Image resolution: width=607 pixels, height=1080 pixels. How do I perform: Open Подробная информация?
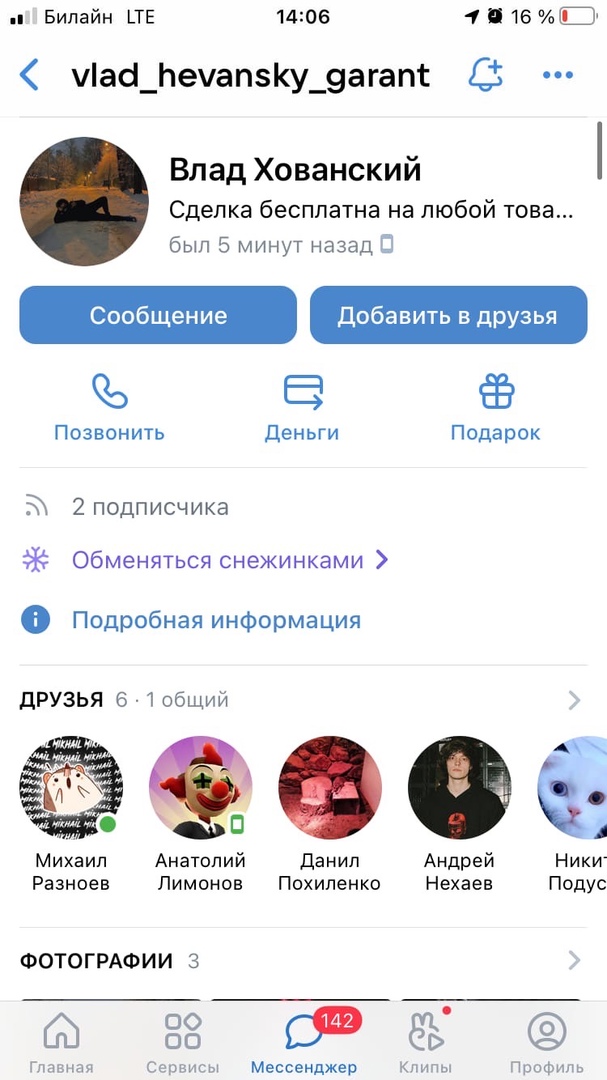click(215, 620)
